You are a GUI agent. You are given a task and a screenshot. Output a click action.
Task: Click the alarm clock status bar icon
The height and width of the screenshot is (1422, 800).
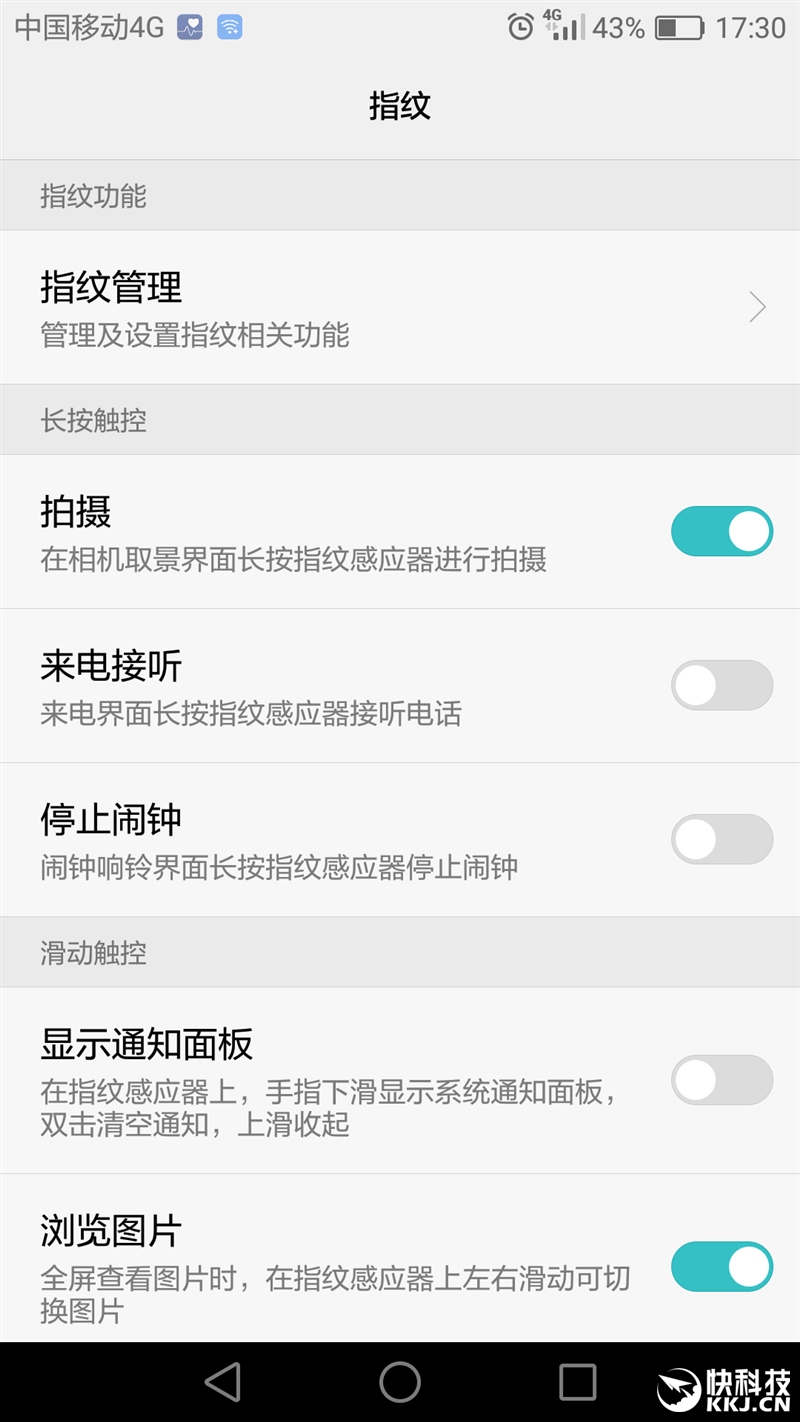[x=520, y=30]
